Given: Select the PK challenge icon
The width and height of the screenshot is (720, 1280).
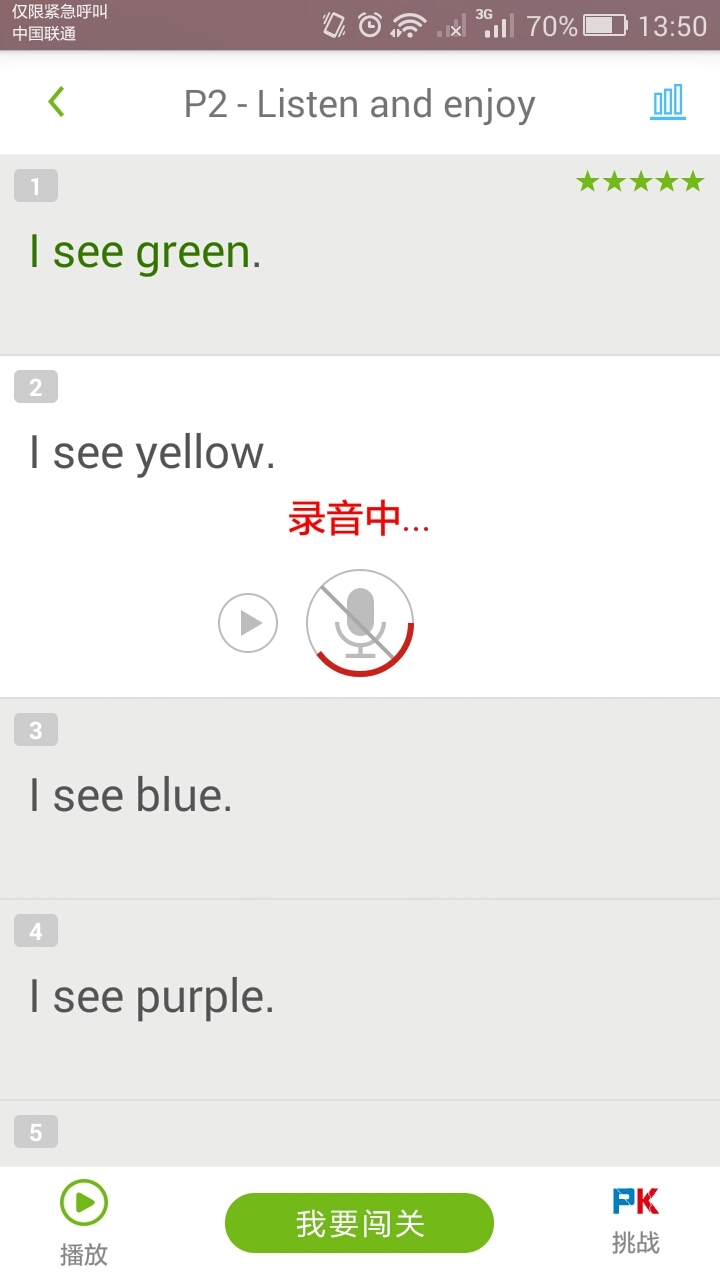Looking at the screenshot, I should (x=637, y=1200).
